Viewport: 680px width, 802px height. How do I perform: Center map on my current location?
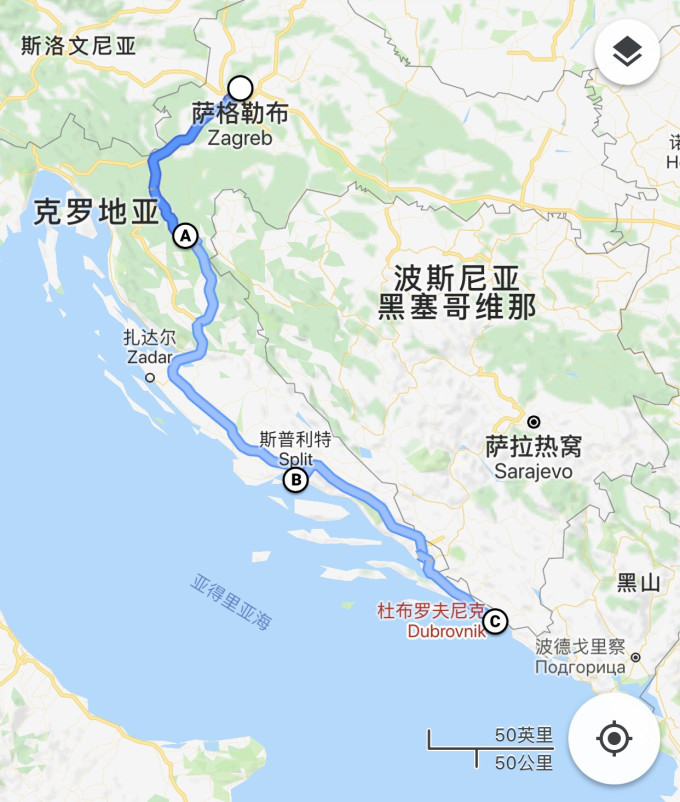[613, 739]
